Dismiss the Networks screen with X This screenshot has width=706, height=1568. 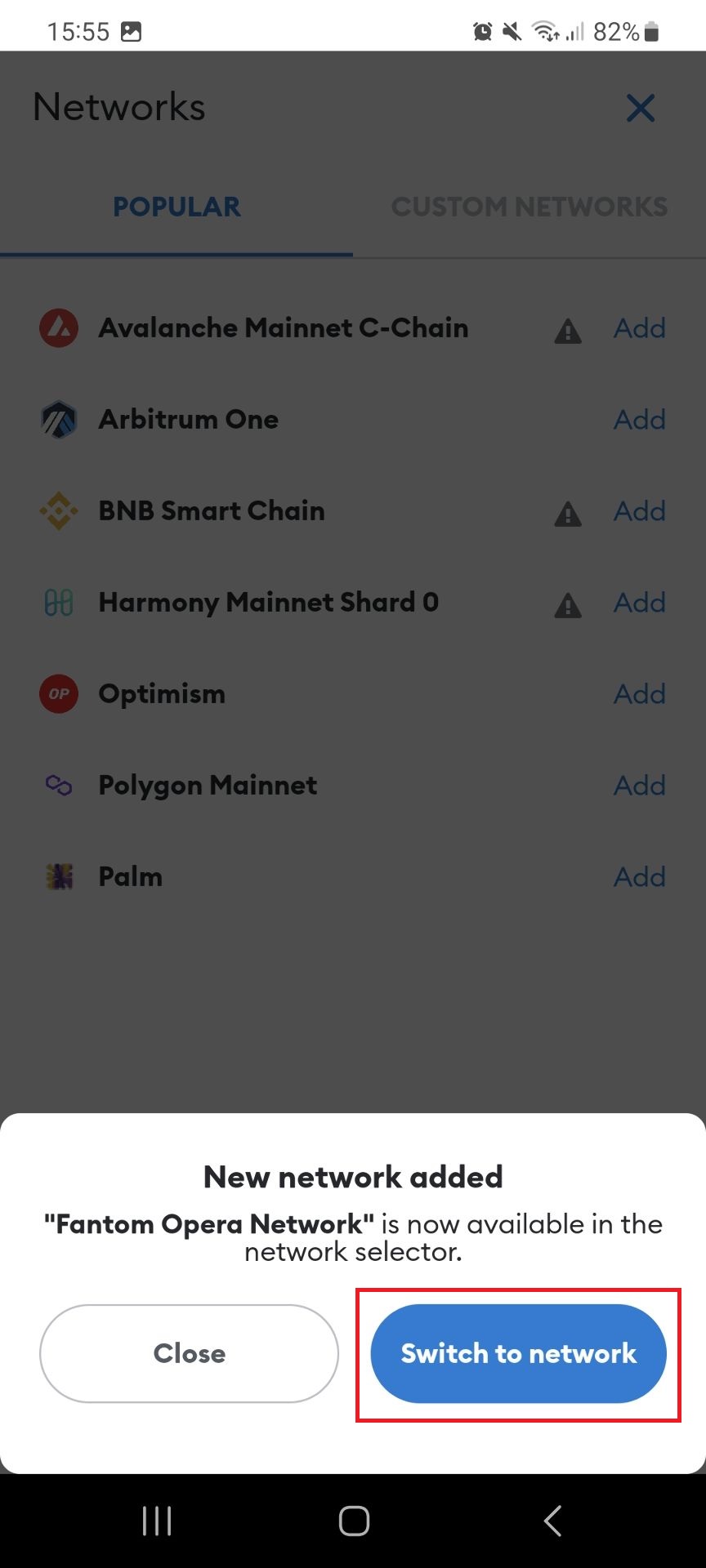point(641,108)
